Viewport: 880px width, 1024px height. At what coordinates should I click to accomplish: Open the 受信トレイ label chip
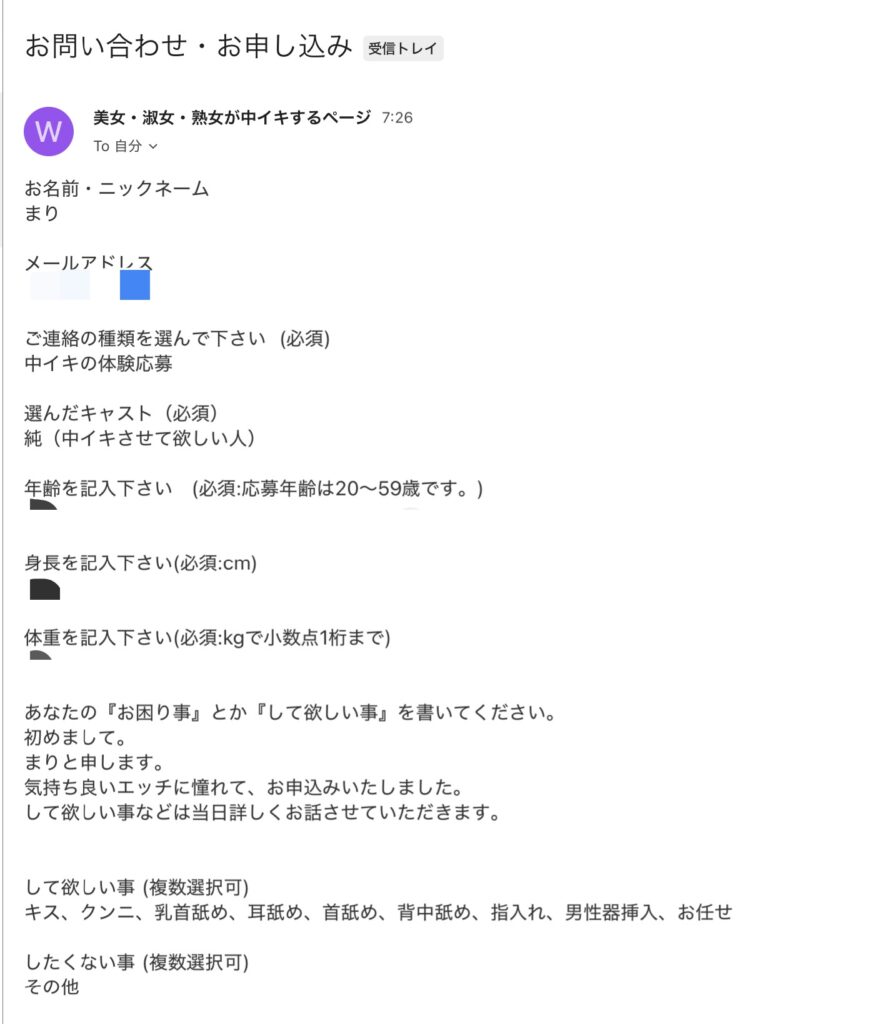402,49
